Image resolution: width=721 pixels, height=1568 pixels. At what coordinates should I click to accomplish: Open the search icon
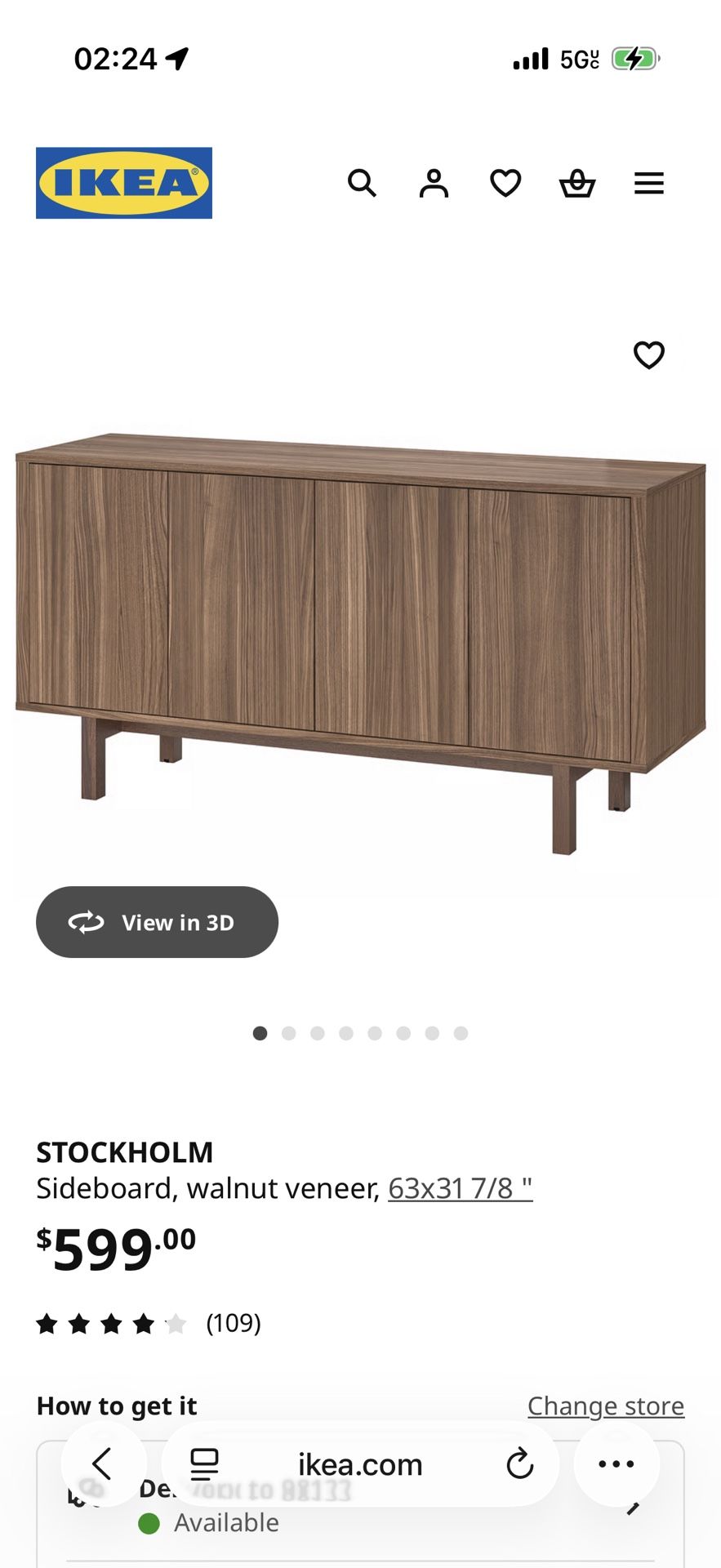point(362,184)
